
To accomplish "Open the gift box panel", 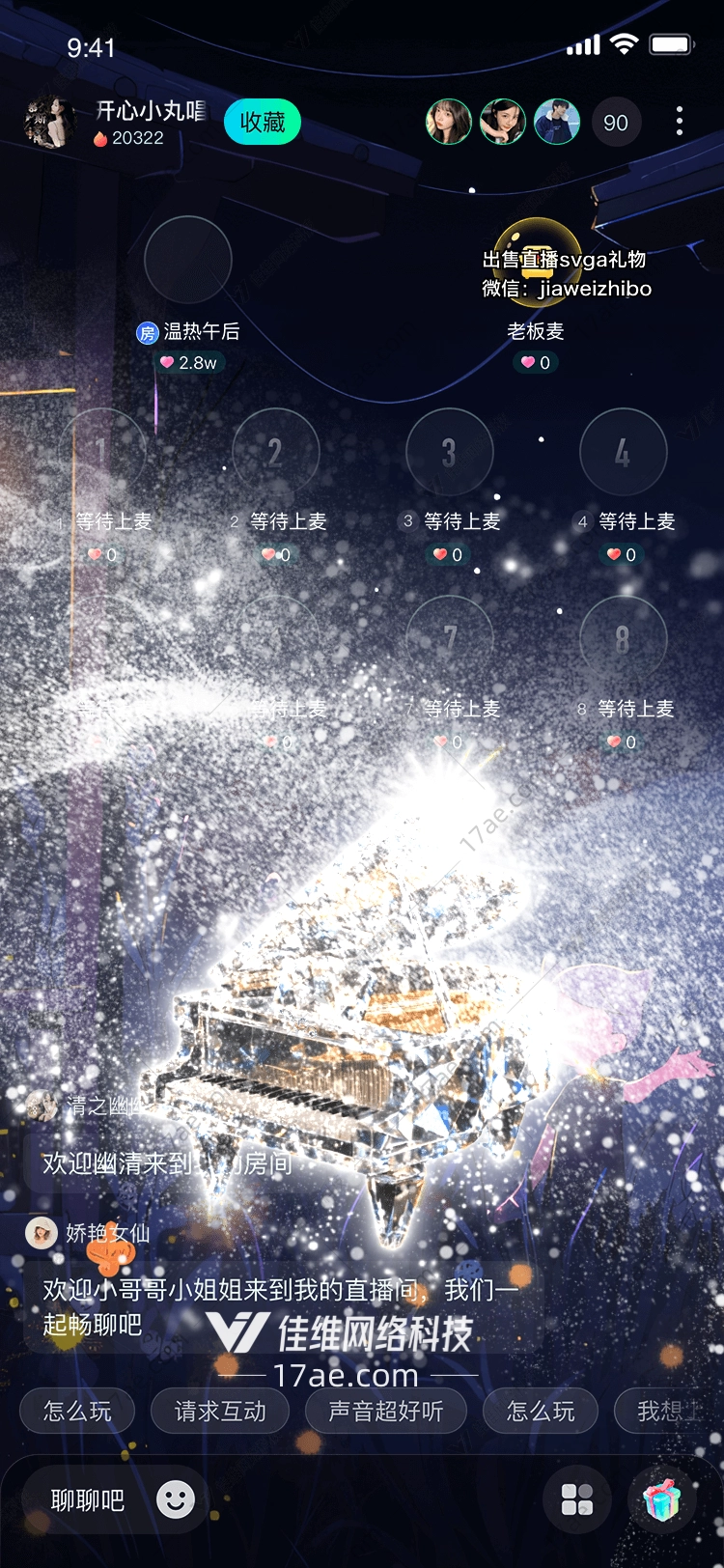I will point(662,1499).
